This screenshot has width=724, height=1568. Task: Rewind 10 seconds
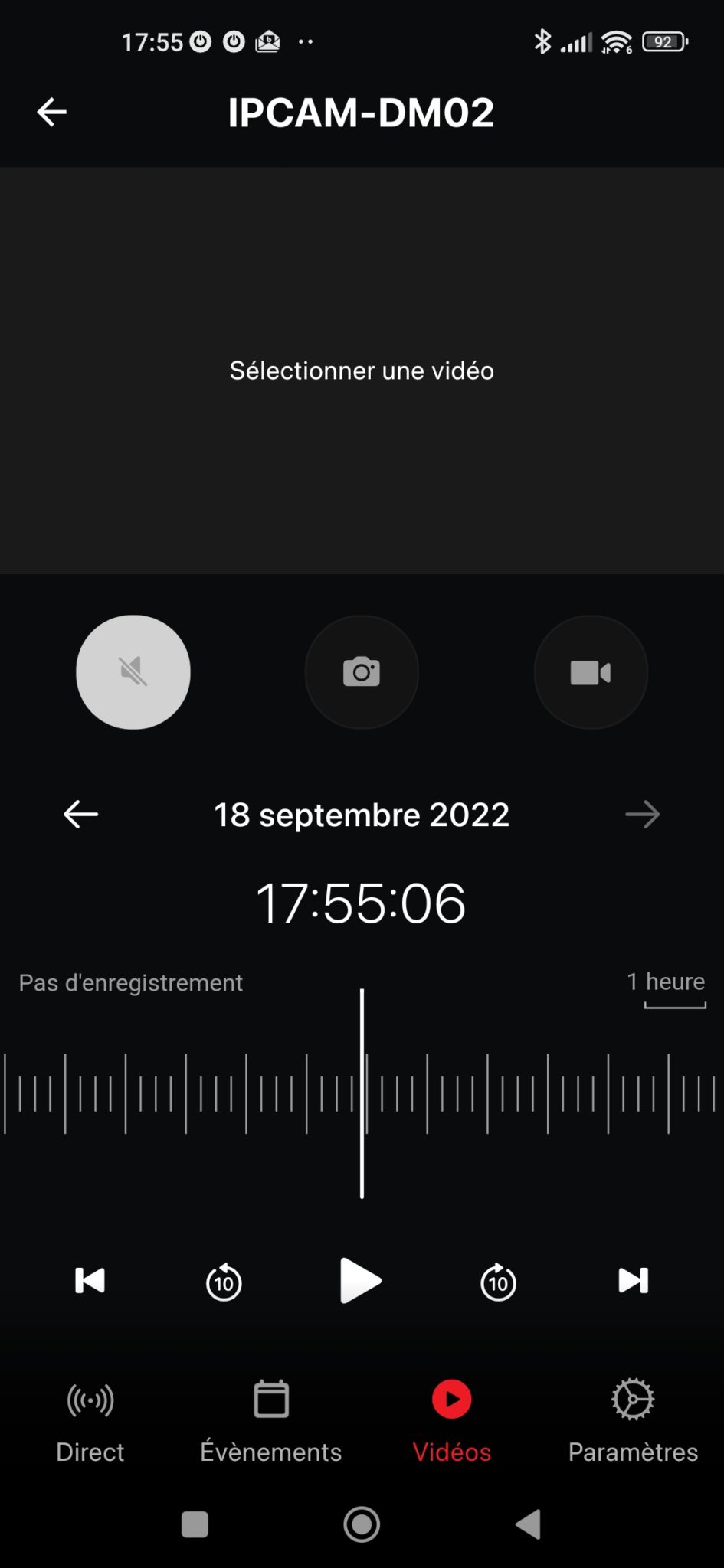coord(224,1282)
